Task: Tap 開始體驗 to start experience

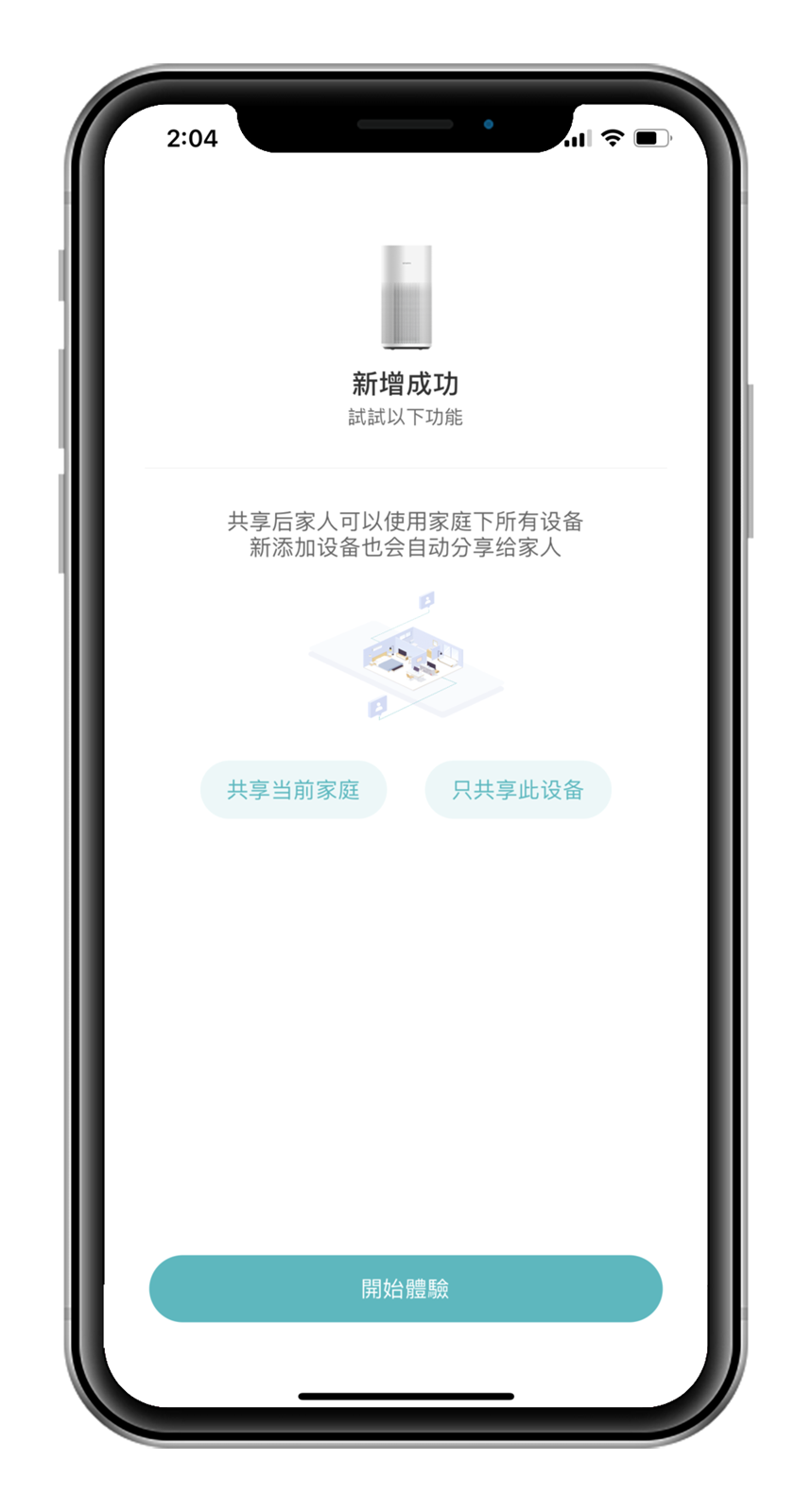Action: click(406, 1288)
